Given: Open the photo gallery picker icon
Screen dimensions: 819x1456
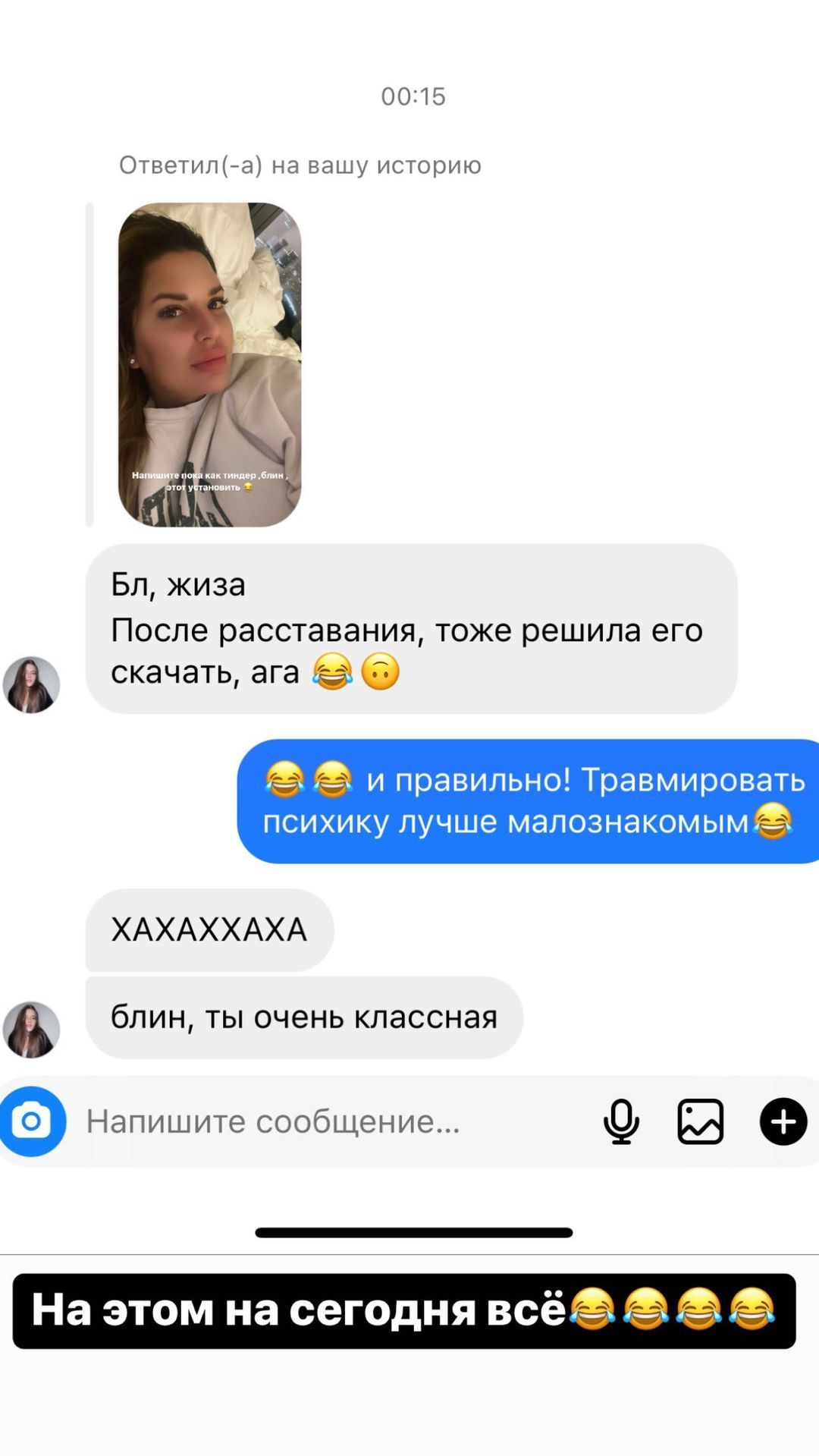Looking at the screenshot, I should pyautogui.click(x=700, y=1121).
